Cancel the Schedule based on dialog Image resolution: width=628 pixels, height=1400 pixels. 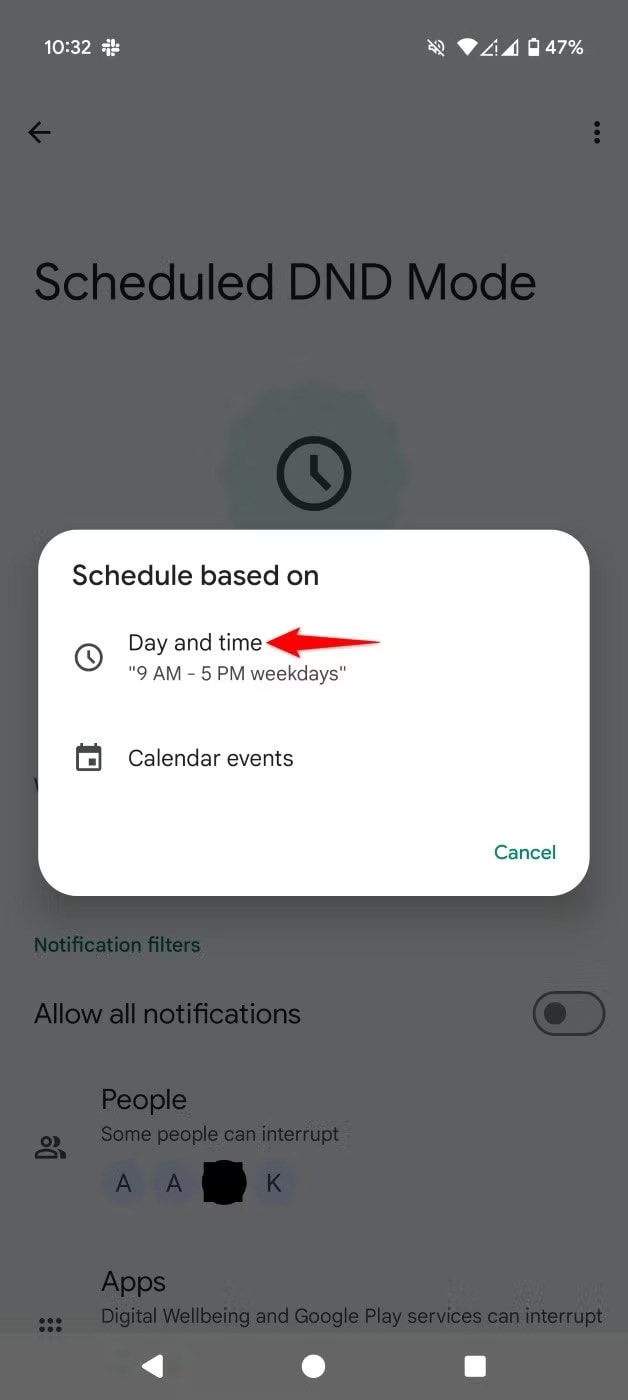coord(524,852)
